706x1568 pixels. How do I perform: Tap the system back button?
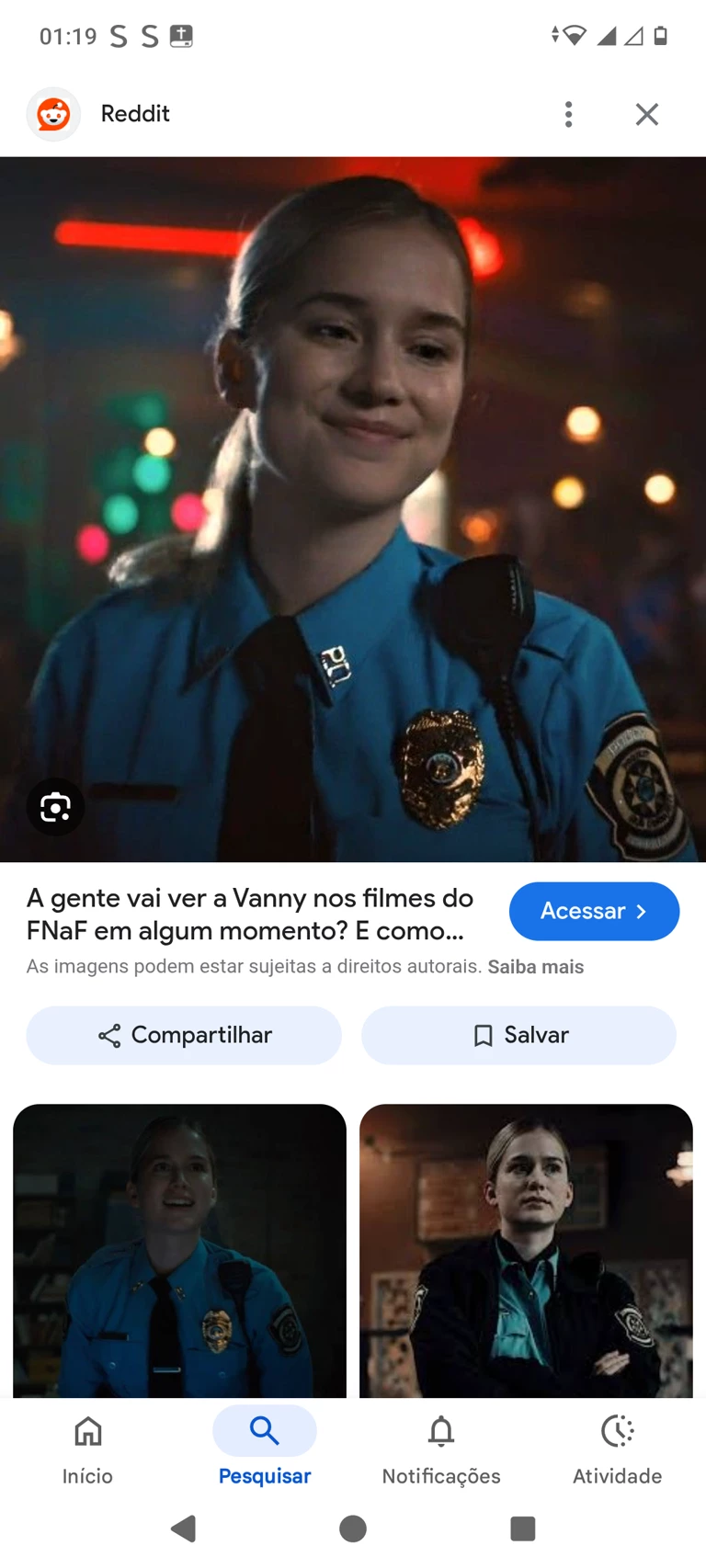[x=184, y=1528]
